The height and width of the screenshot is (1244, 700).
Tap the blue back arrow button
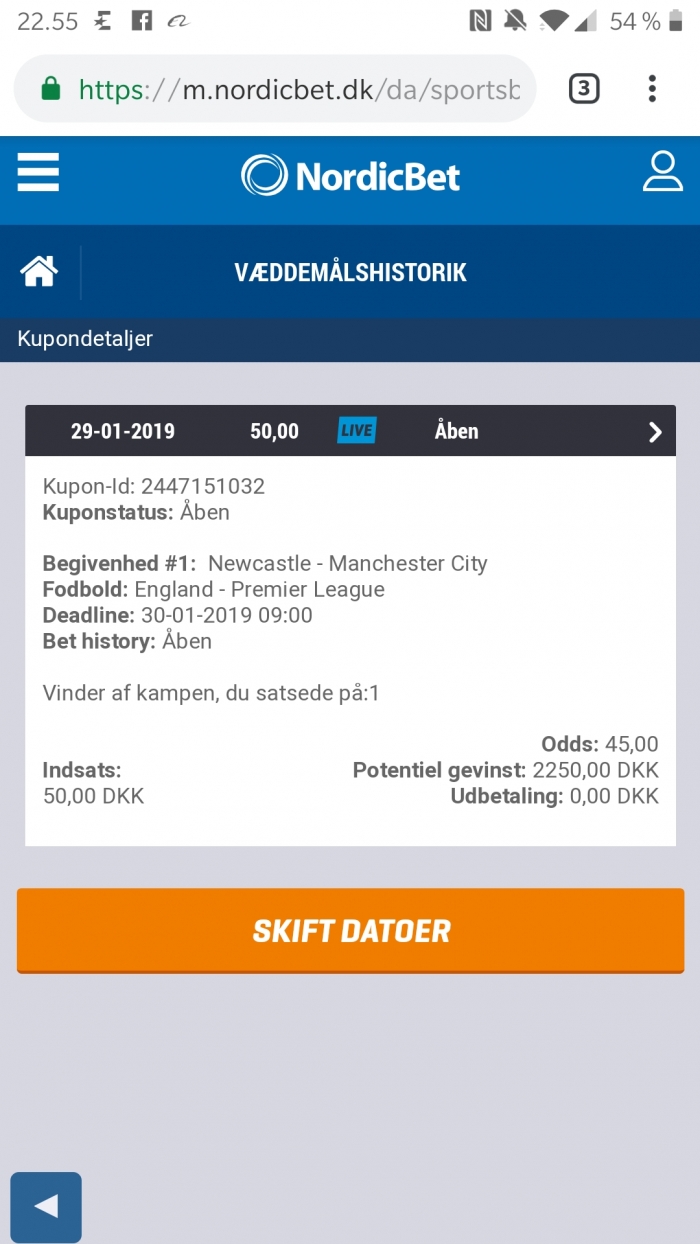tap(46, 1207)
